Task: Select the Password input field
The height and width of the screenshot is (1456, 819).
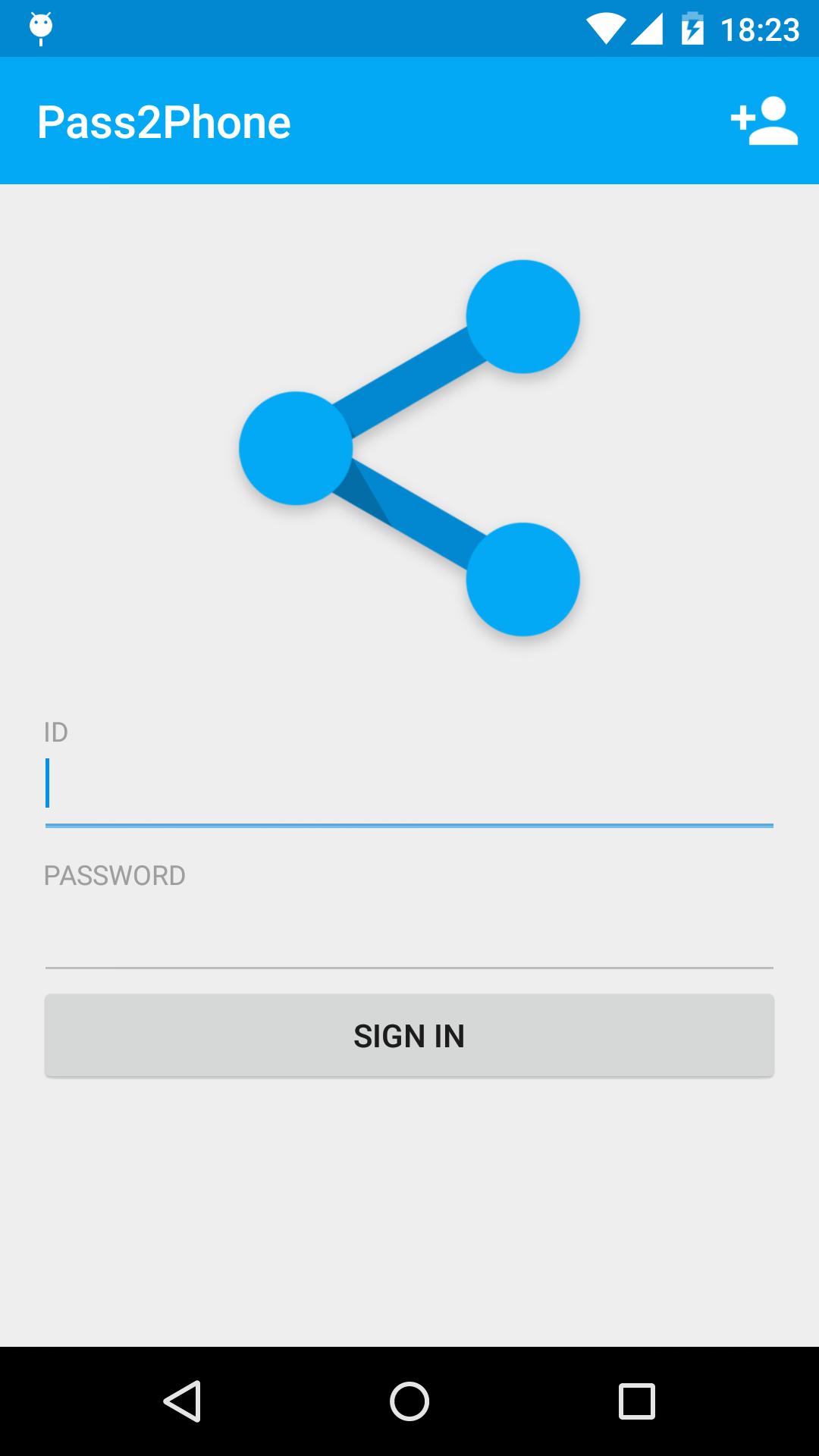Action: click(409, 933)
